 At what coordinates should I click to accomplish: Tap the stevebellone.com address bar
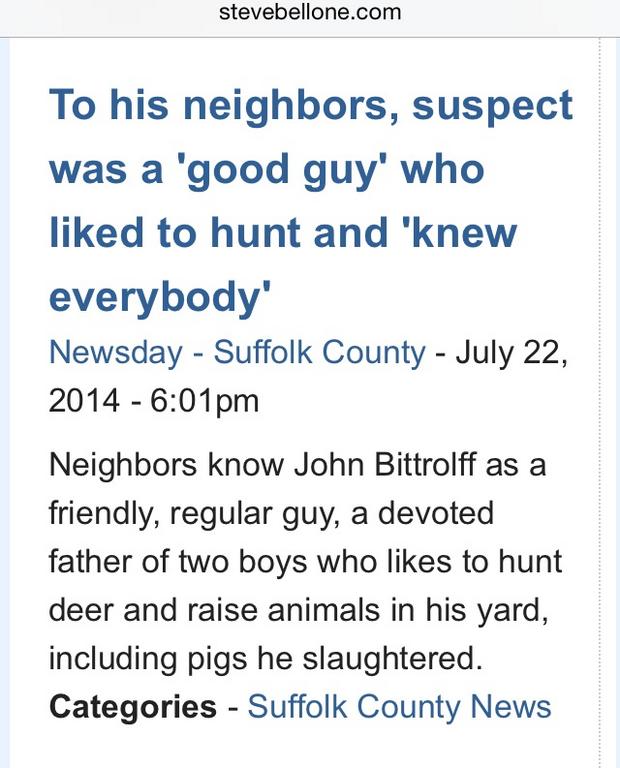(x=310, y=13)
